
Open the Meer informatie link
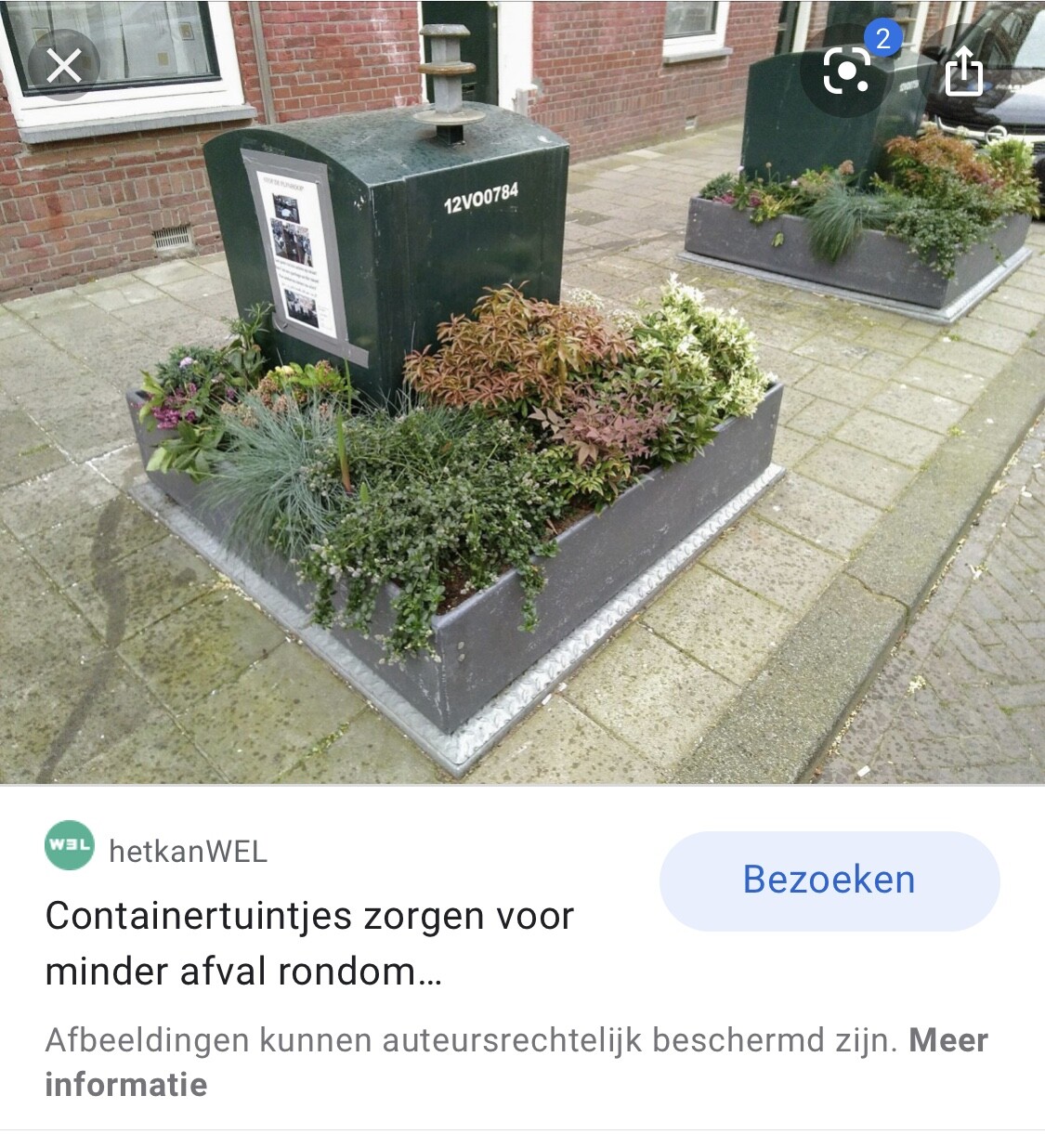947,1041
